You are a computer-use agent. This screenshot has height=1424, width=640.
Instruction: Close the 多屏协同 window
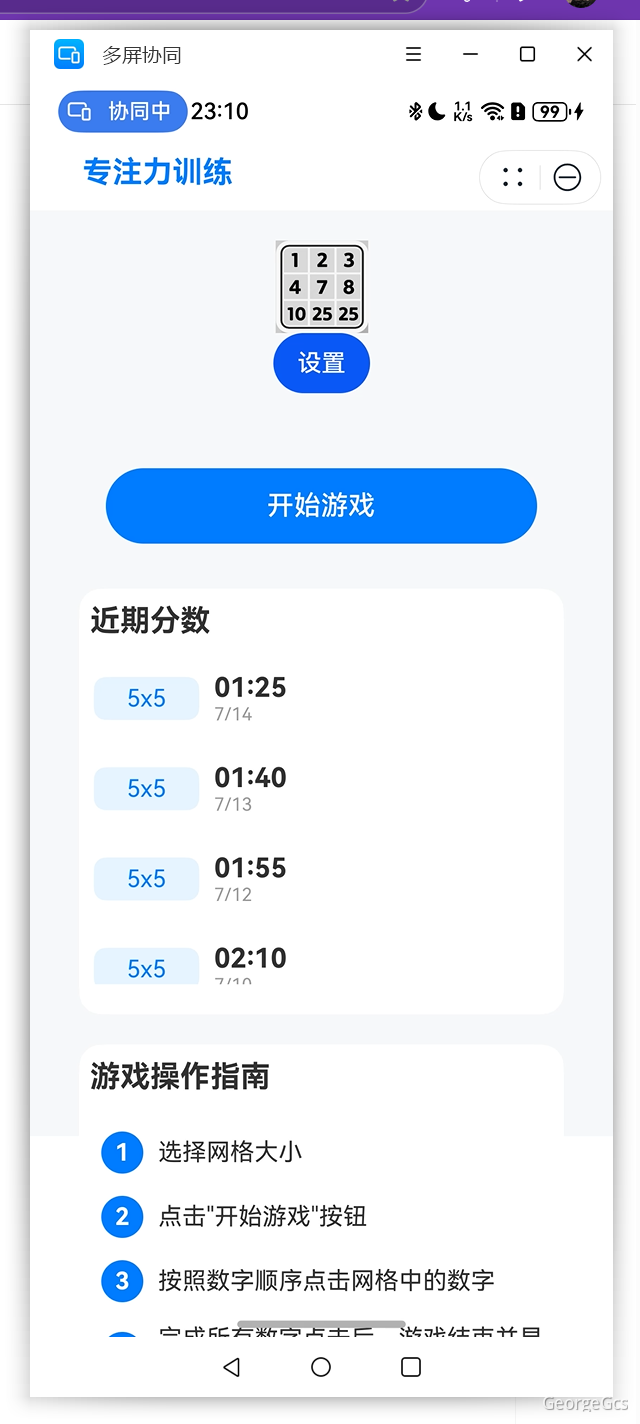(x=585, y=55)
